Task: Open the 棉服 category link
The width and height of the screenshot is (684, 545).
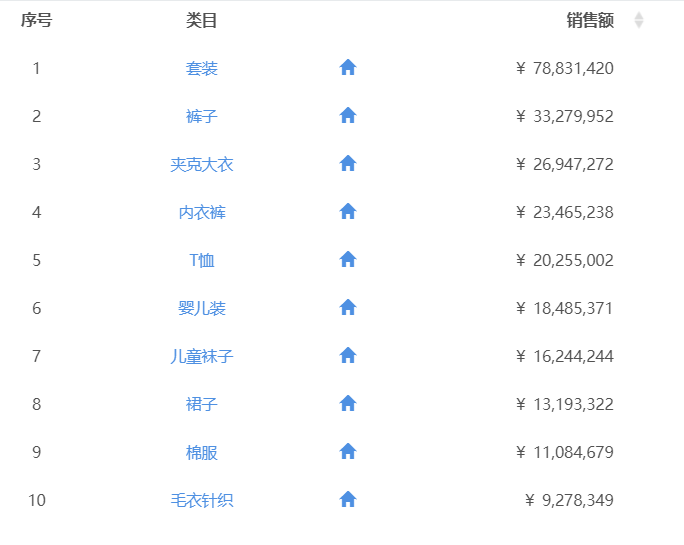Action: [x=201, y=452]
